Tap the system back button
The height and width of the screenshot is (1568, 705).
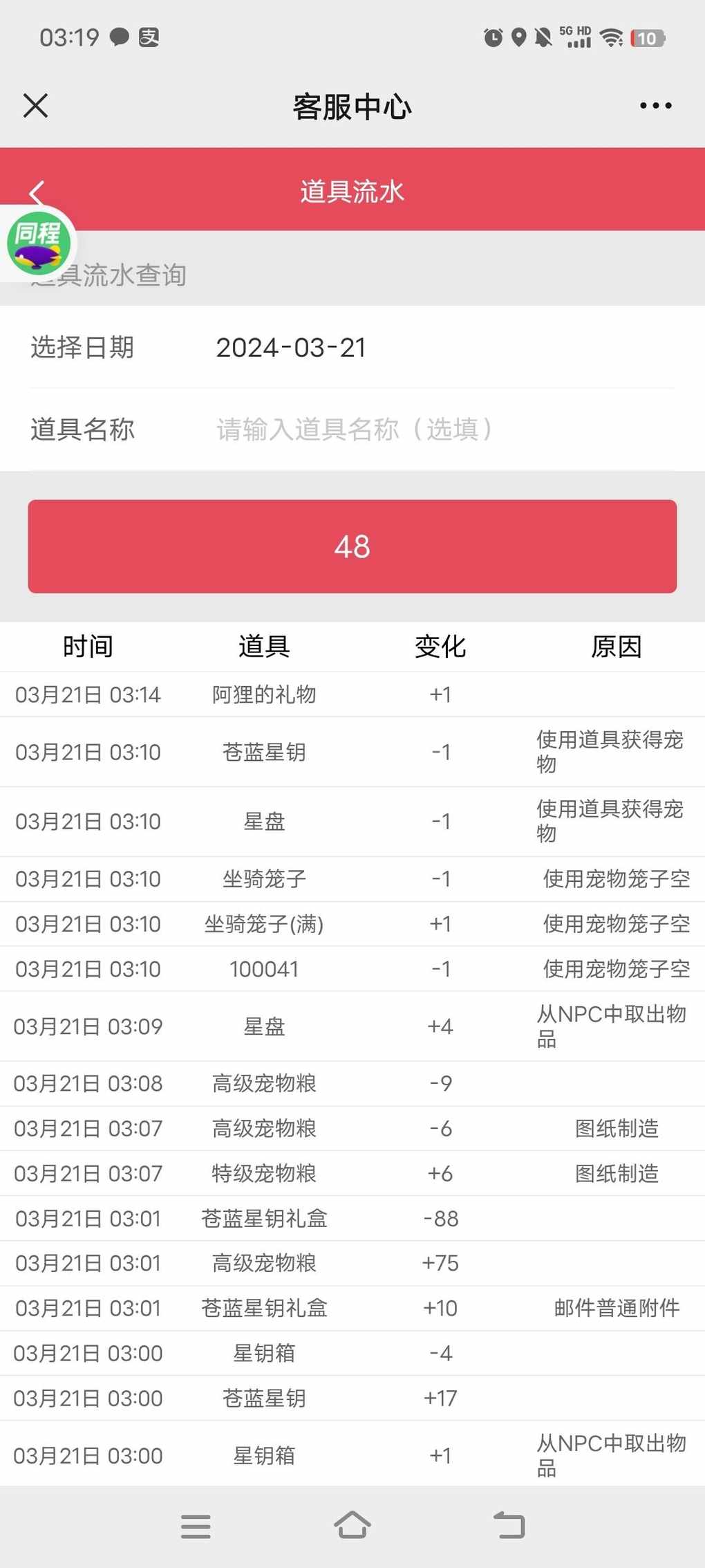509,1525
